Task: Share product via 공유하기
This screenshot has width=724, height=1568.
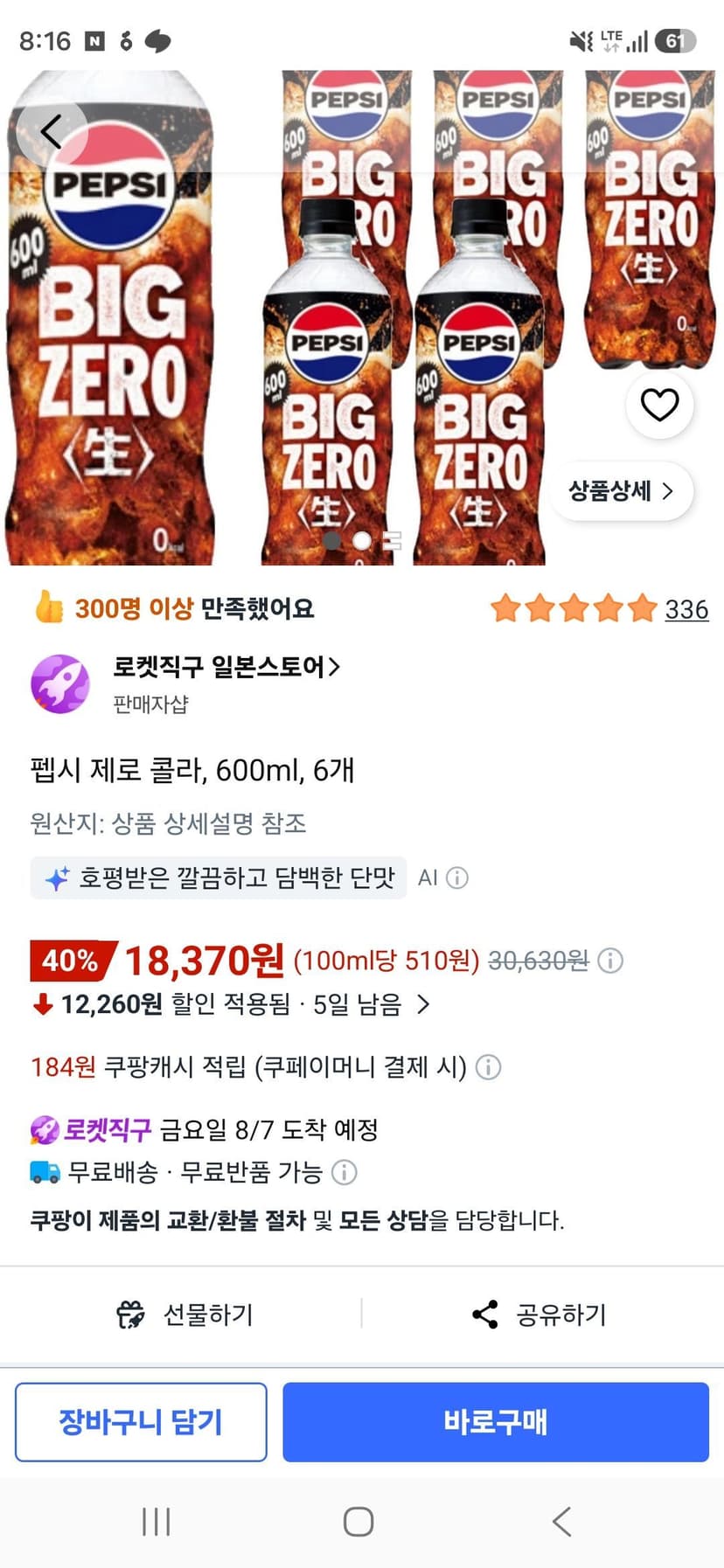Action: (539, 1315)
